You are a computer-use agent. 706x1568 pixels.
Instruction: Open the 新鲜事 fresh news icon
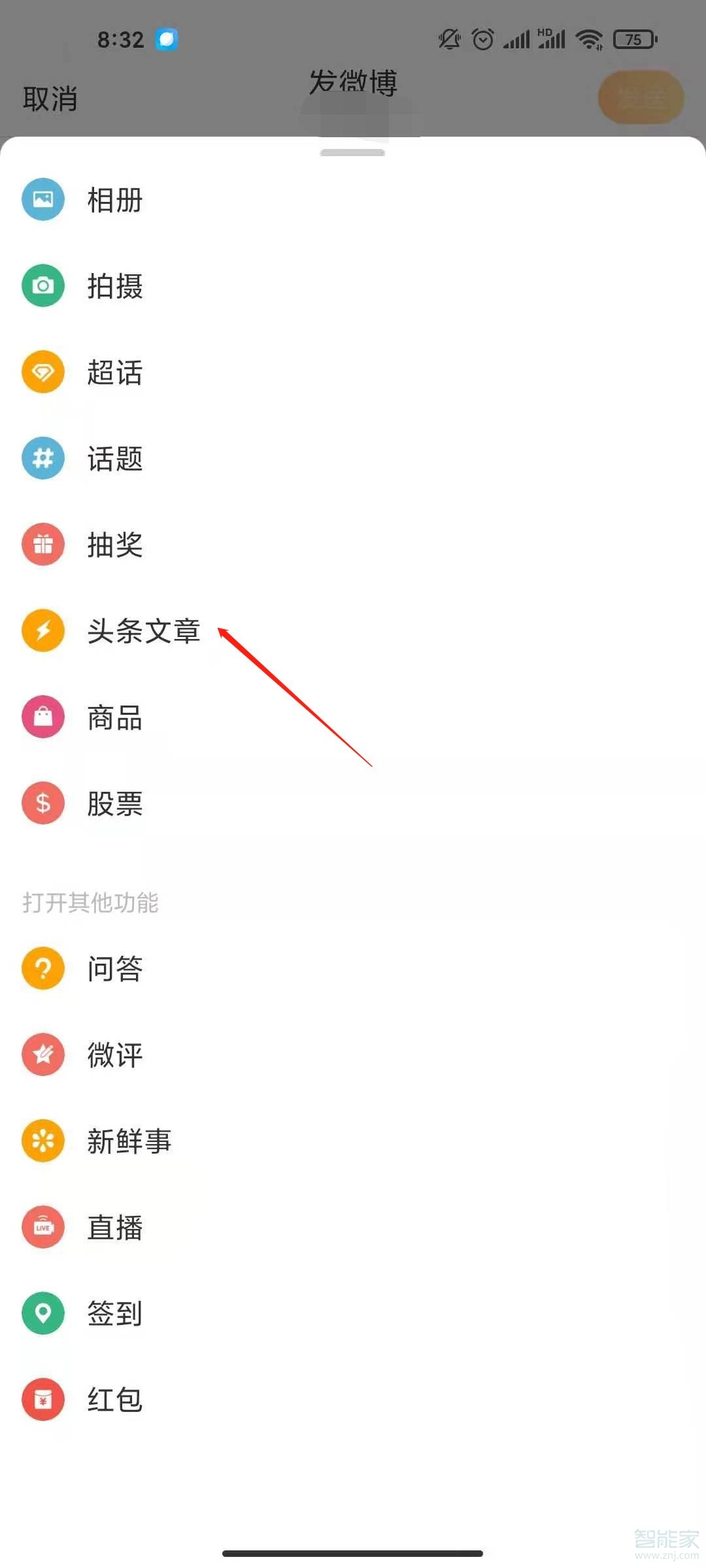tap(42, 1141)
